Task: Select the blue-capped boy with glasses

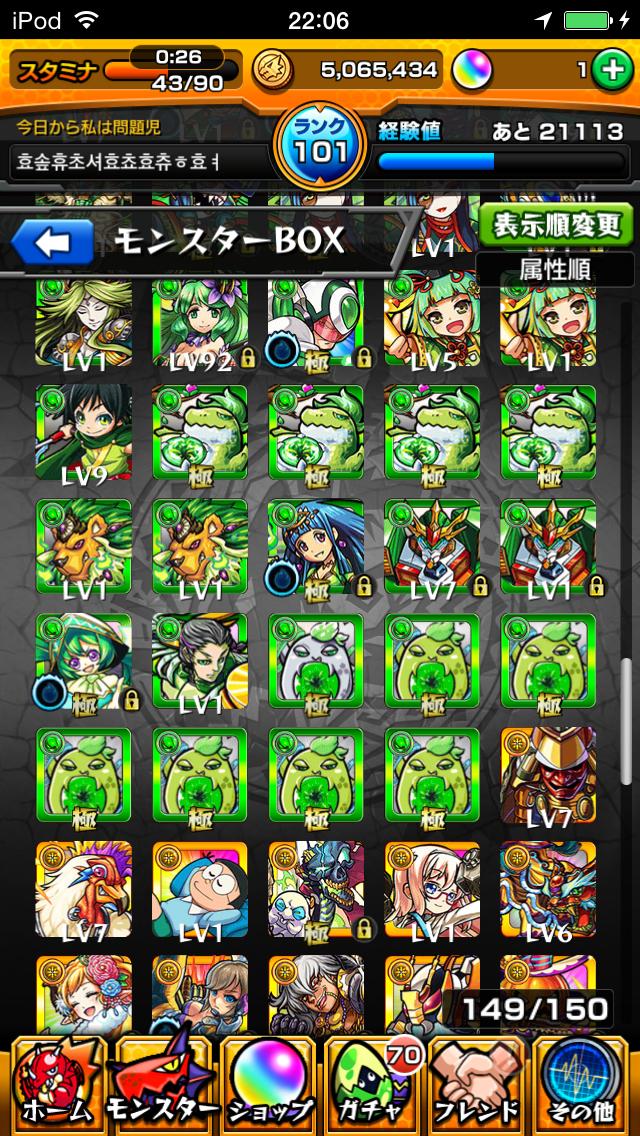Action: point(200,891)
